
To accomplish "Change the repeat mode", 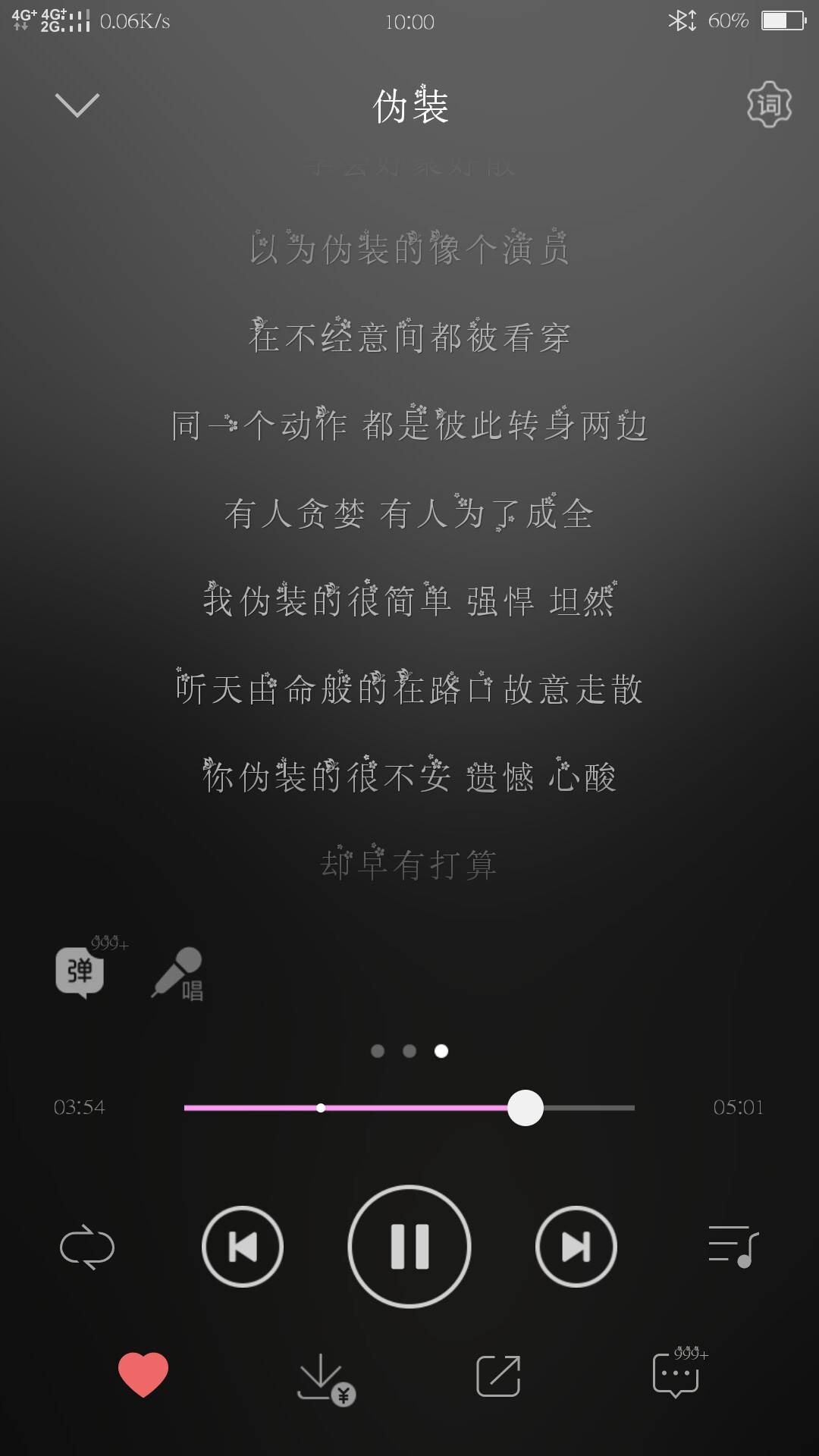I will (x=86, y=1247).
